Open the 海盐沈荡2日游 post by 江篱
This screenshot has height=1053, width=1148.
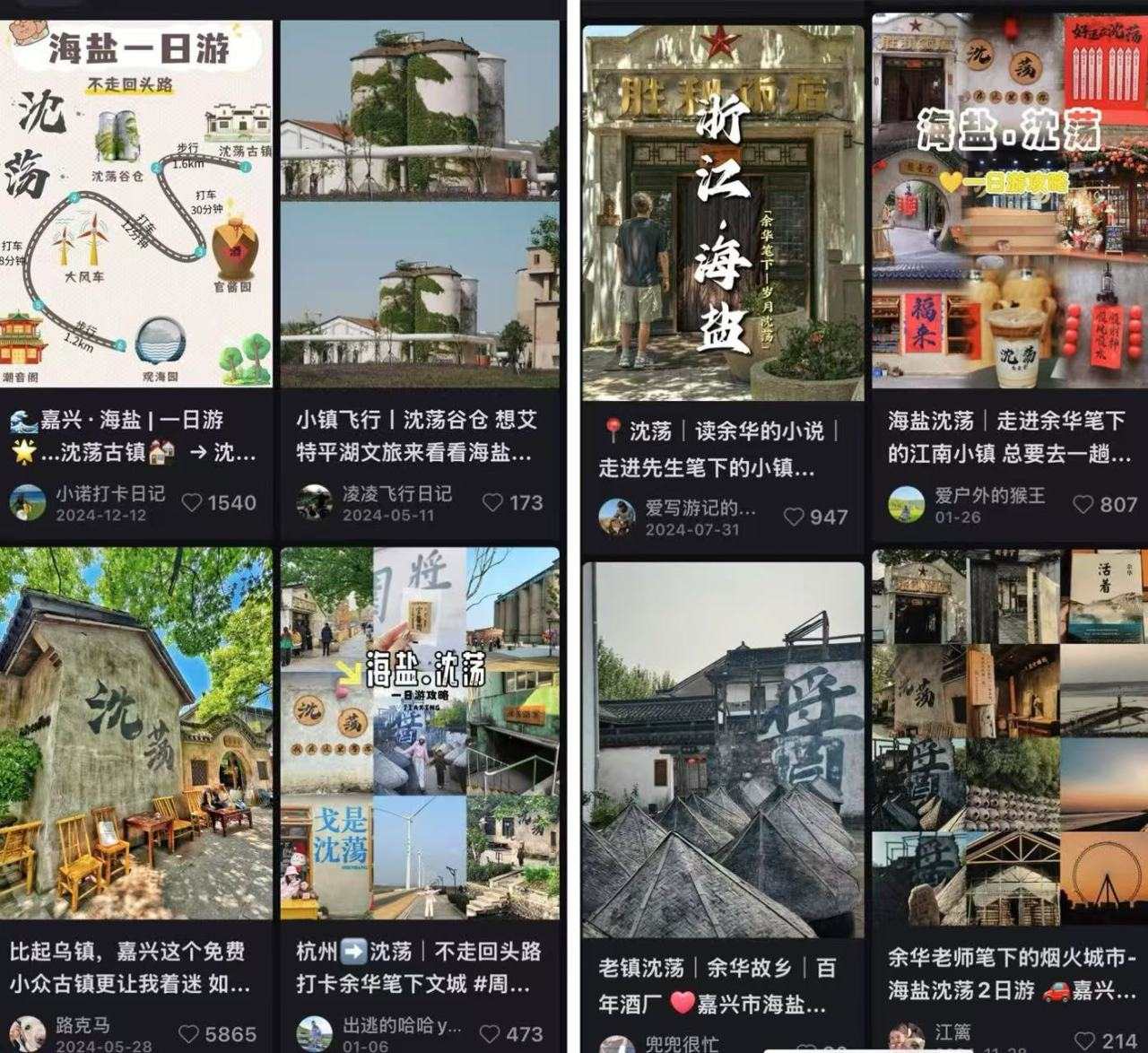(x=1009, y=740)
